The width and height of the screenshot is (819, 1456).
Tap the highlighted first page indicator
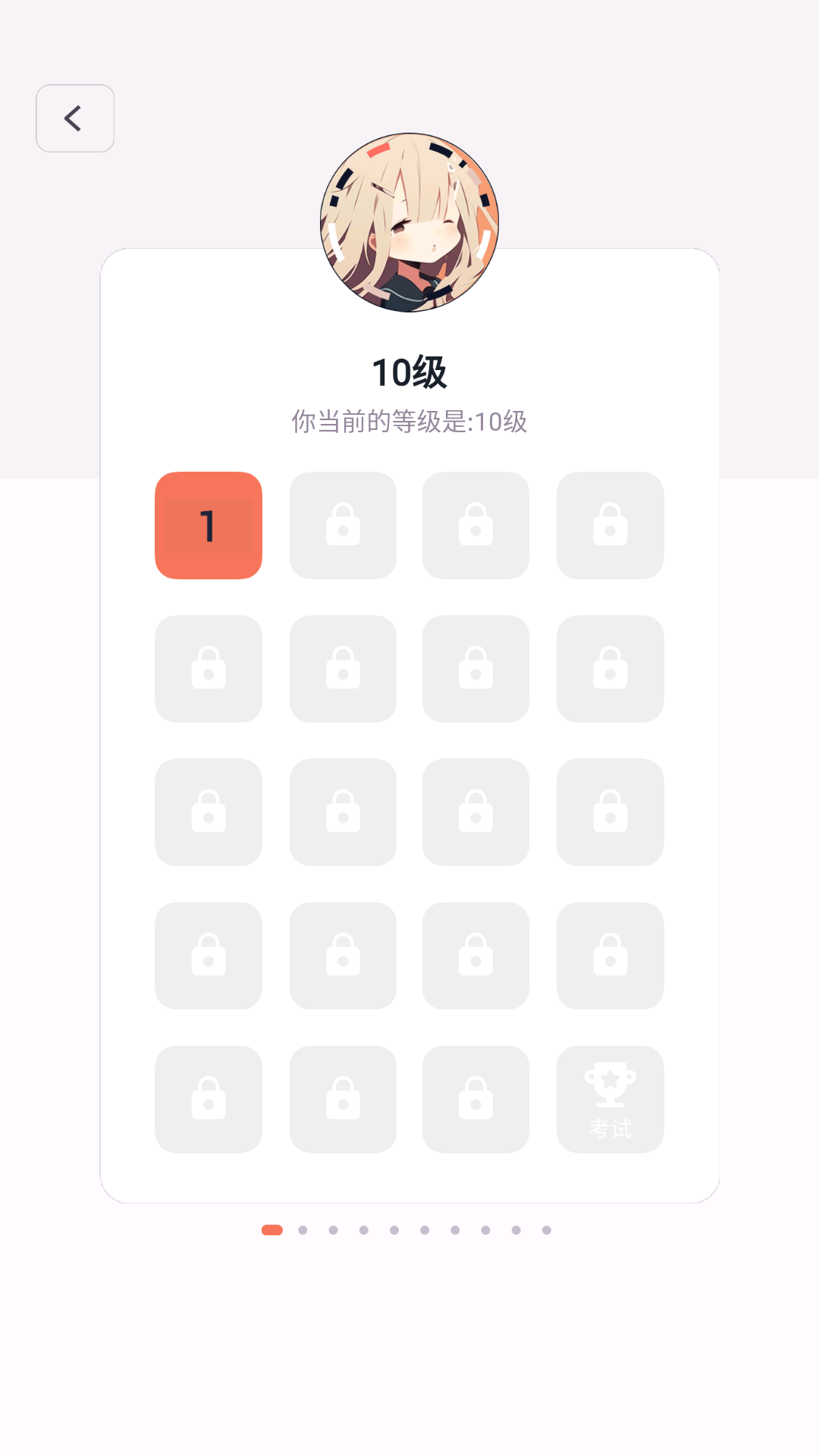point(272,1230)
